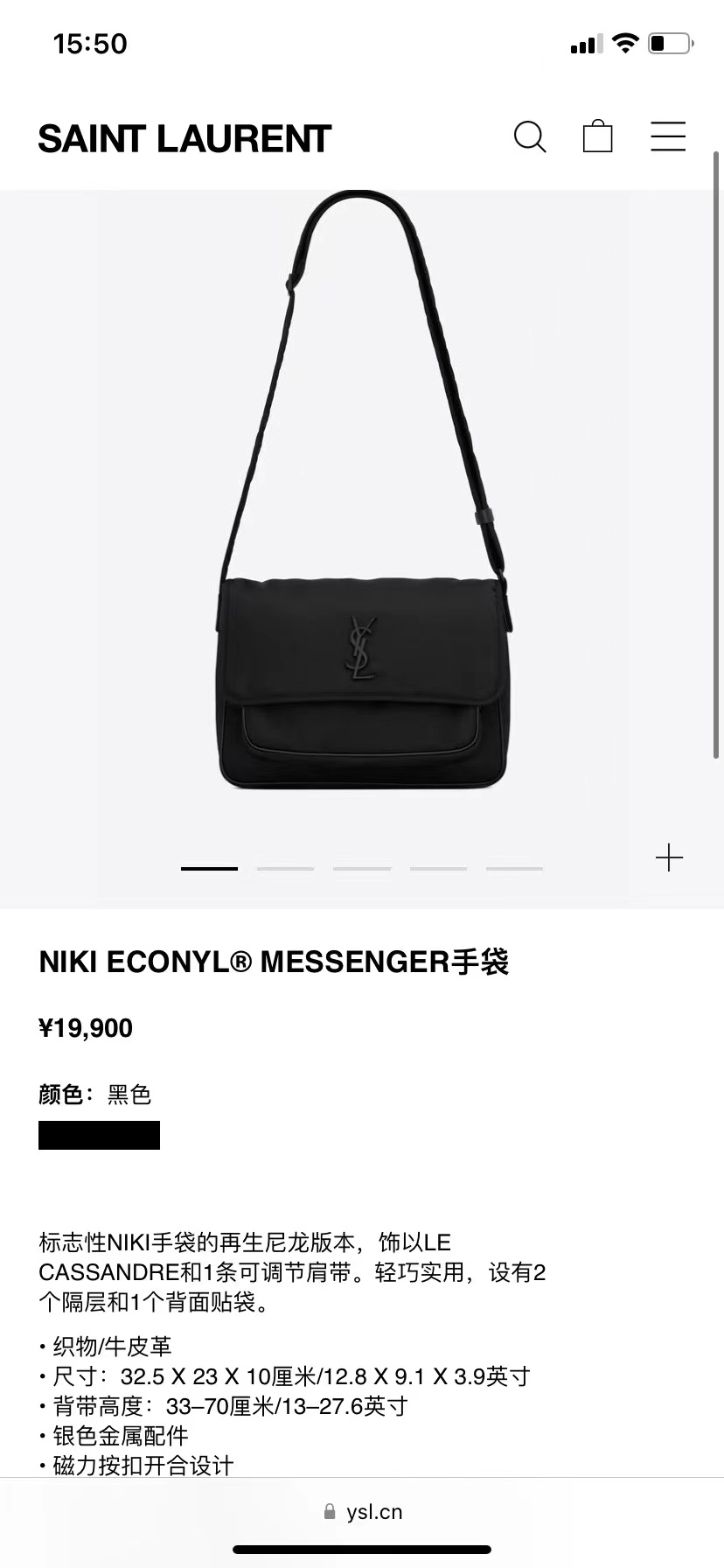Select the black color swatch
This screenshot has width=724, height=1568.
(99, 1135)
